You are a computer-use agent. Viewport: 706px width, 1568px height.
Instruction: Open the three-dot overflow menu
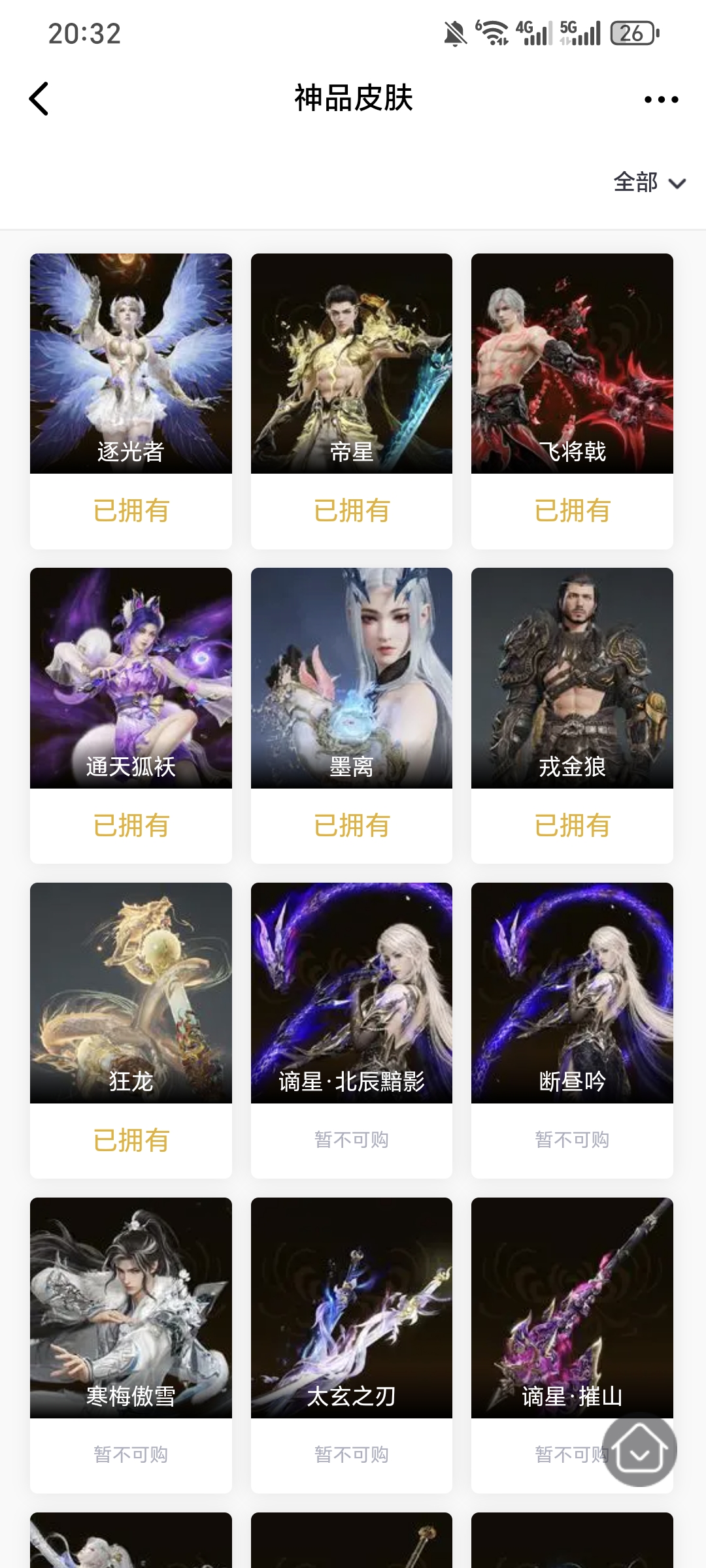[x=661, y=99]
